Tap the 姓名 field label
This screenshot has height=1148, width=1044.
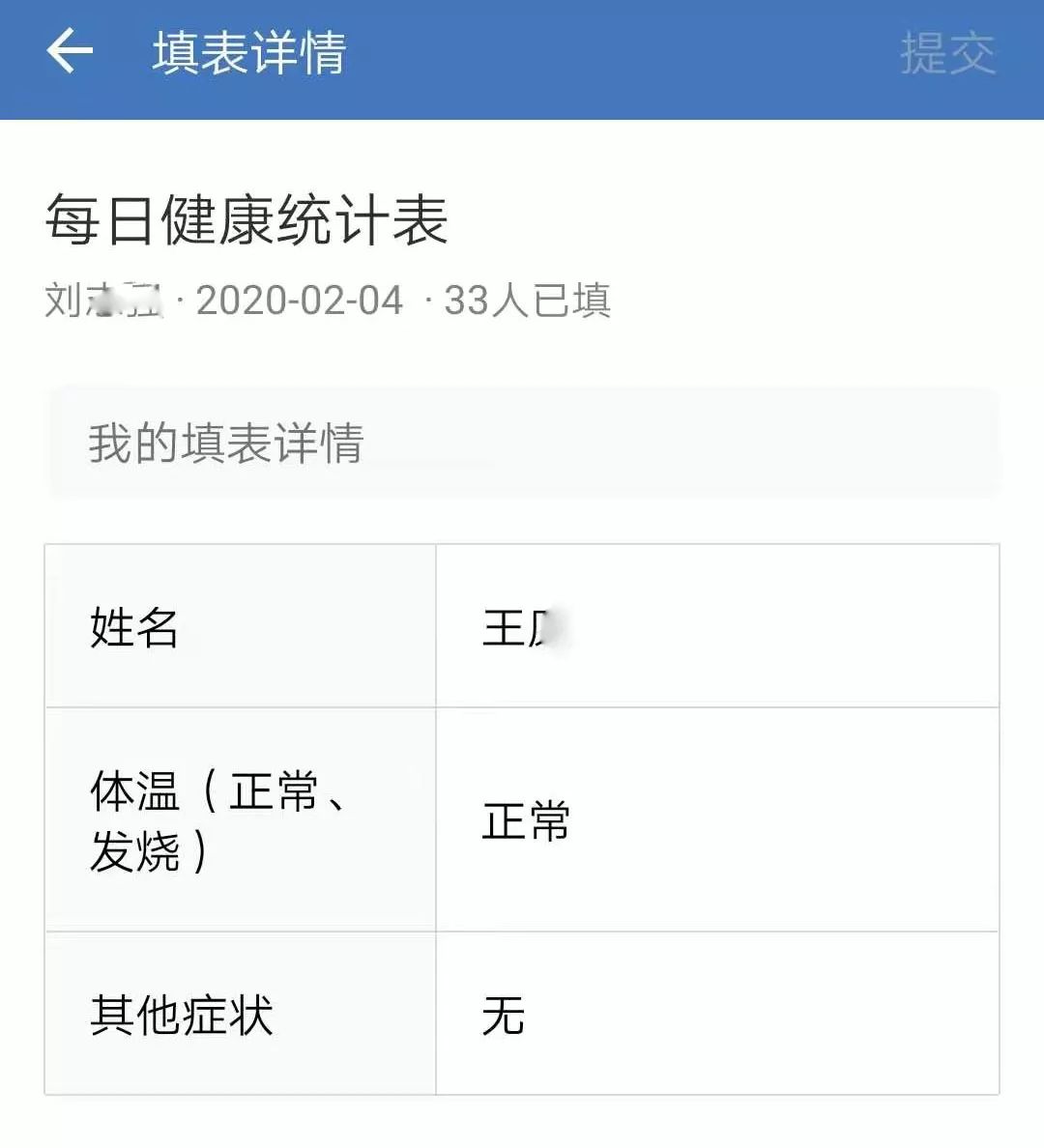tap(132, 629)
